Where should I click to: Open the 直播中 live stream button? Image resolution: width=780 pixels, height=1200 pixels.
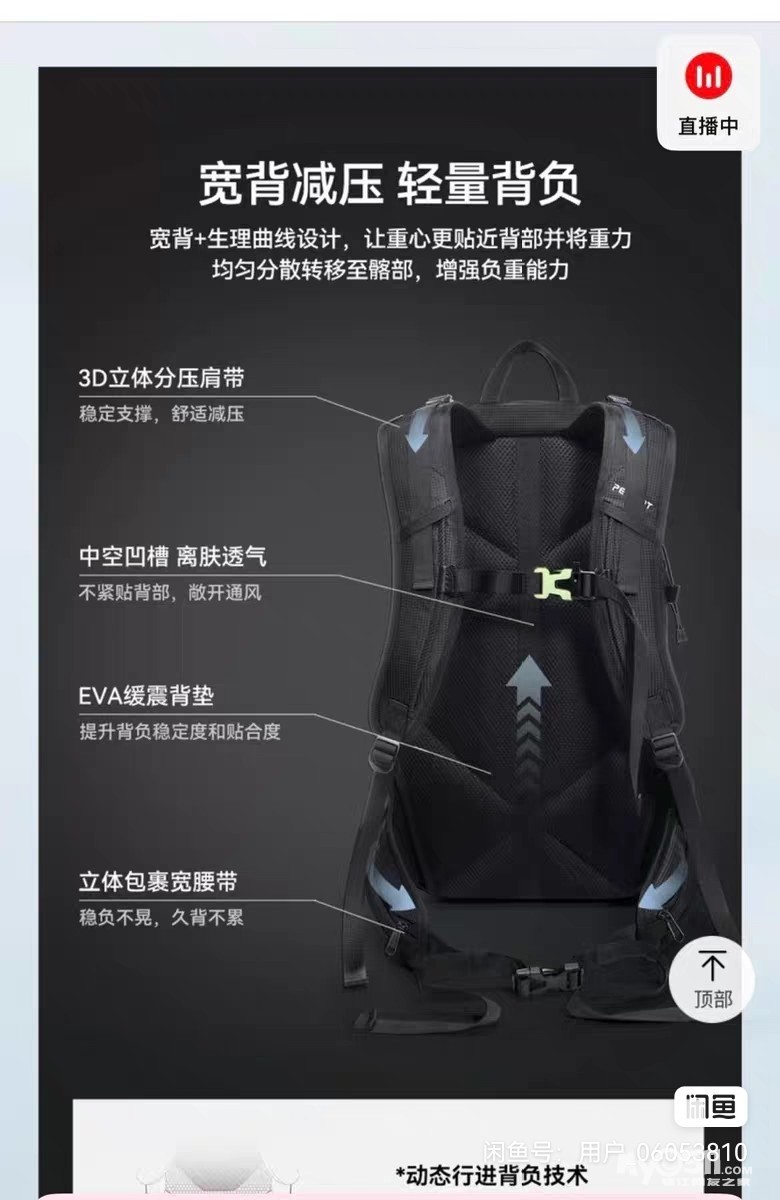[x=708, y=93]
